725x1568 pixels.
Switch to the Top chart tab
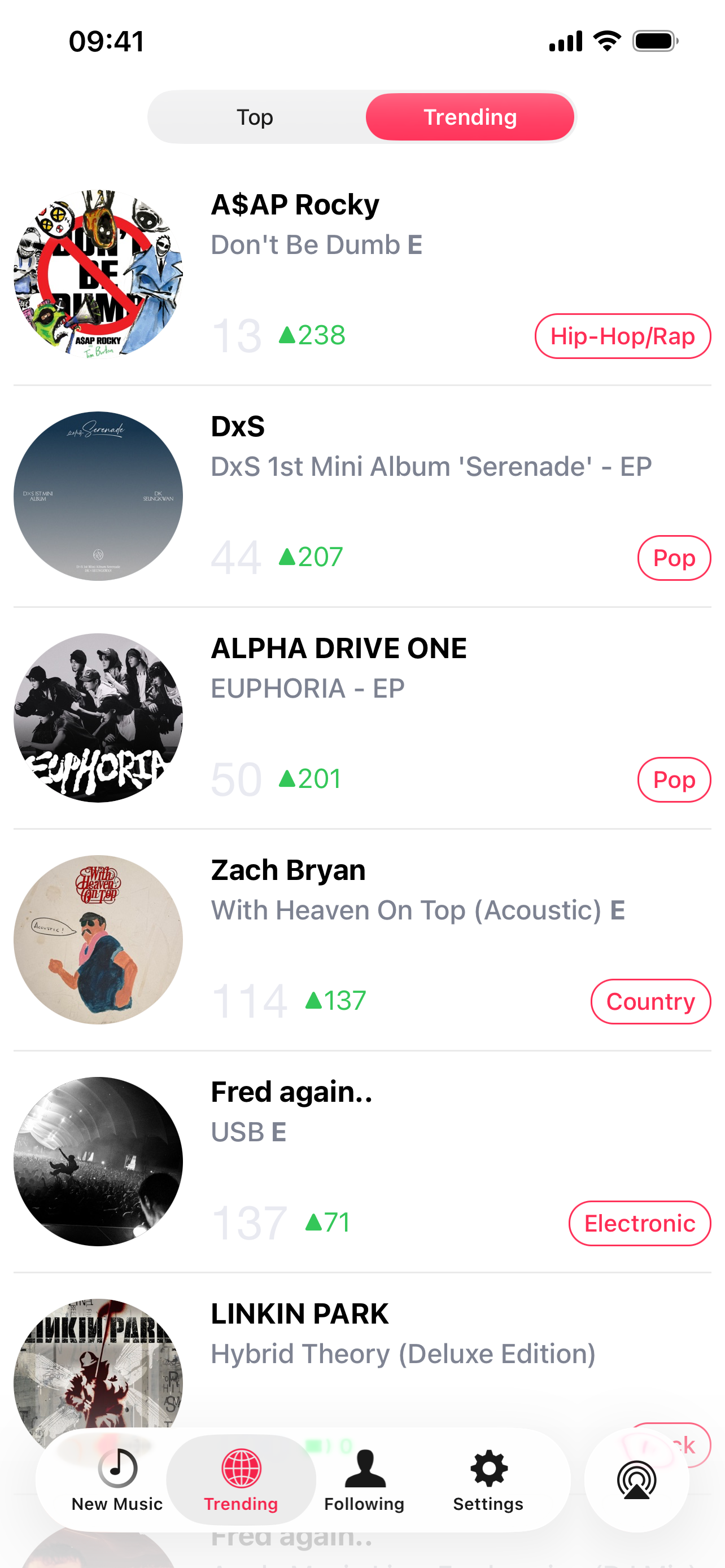(x=255, y=117)
